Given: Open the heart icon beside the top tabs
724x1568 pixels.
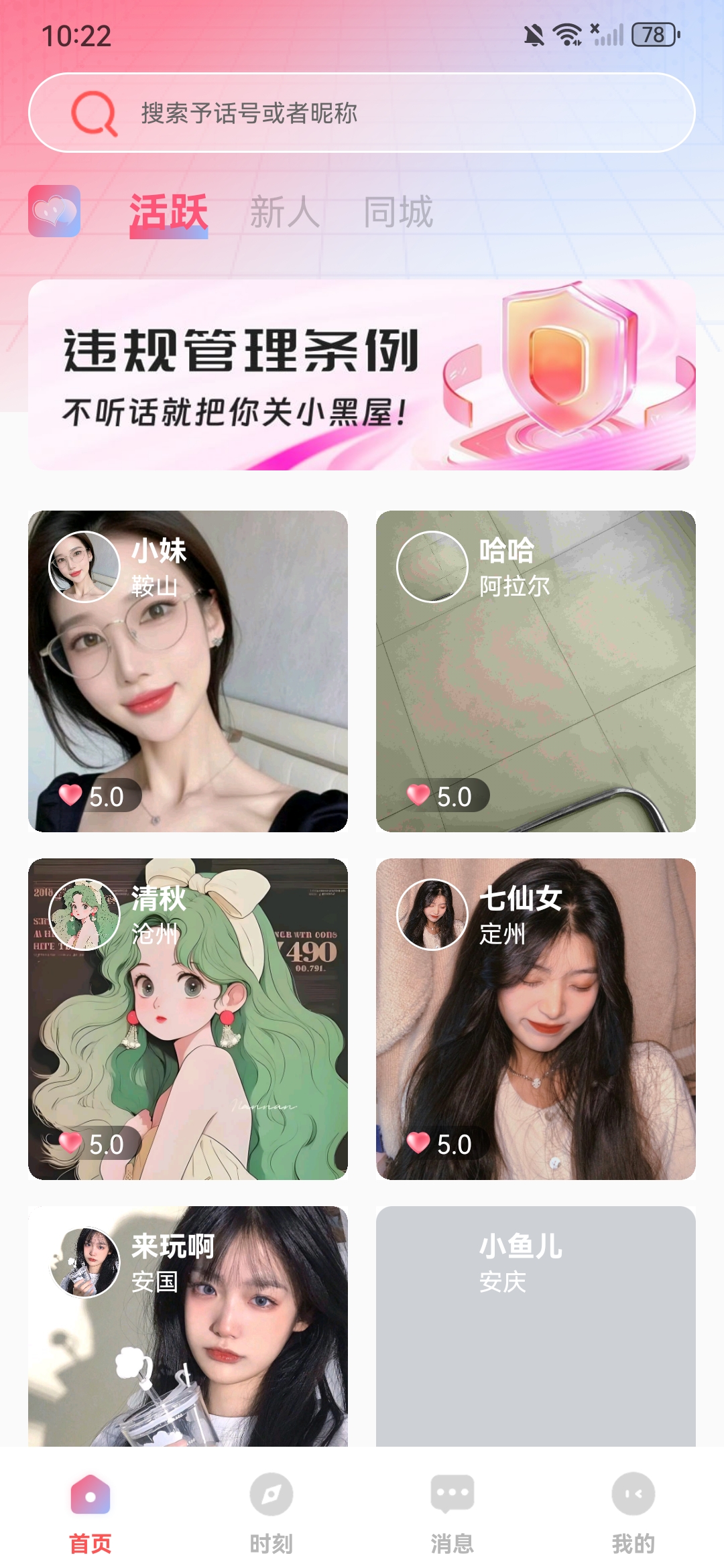Looking at the screenshot, I should pyautogui.click(x=54, y=211).
